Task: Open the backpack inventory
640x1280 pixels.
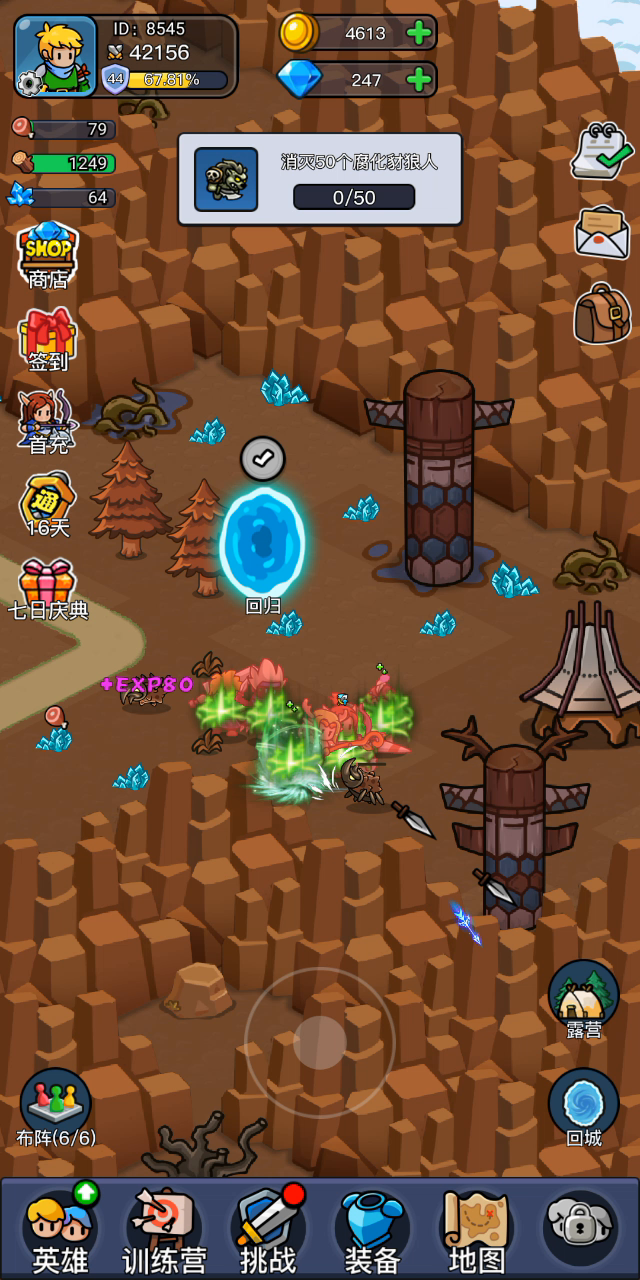Action: 602,312
